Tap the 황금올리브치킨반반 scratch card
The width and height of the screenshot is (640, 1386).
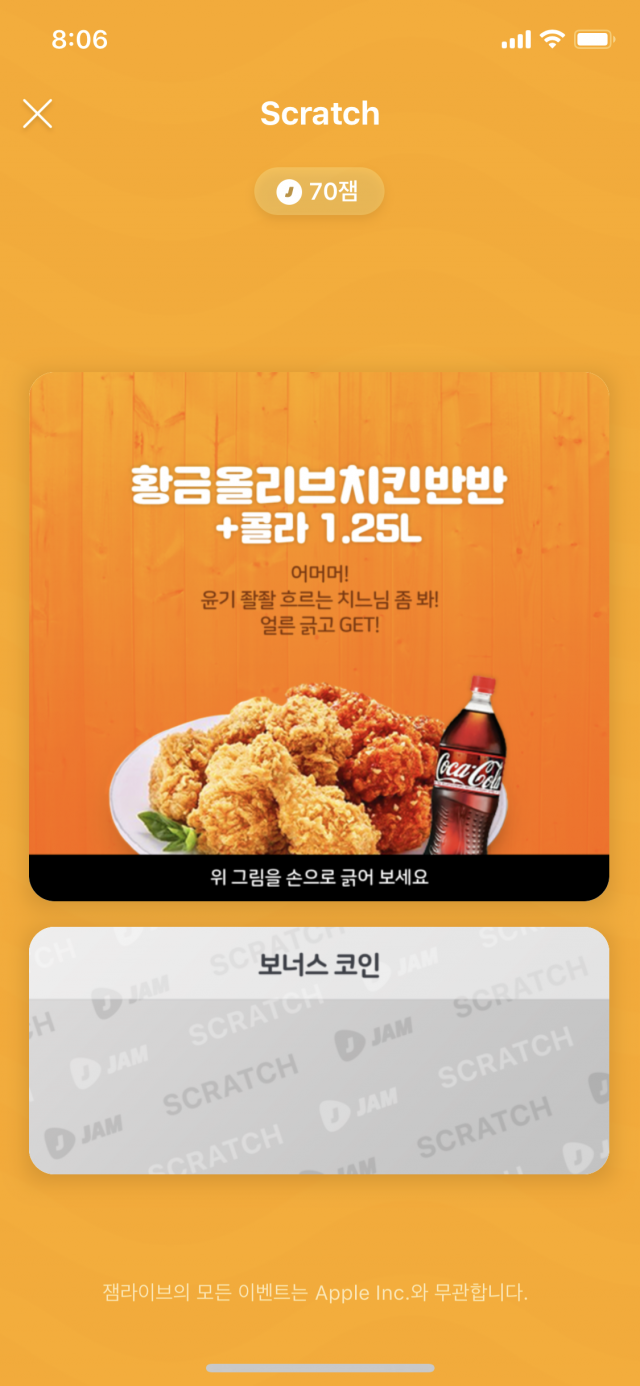tap(319, 635)
